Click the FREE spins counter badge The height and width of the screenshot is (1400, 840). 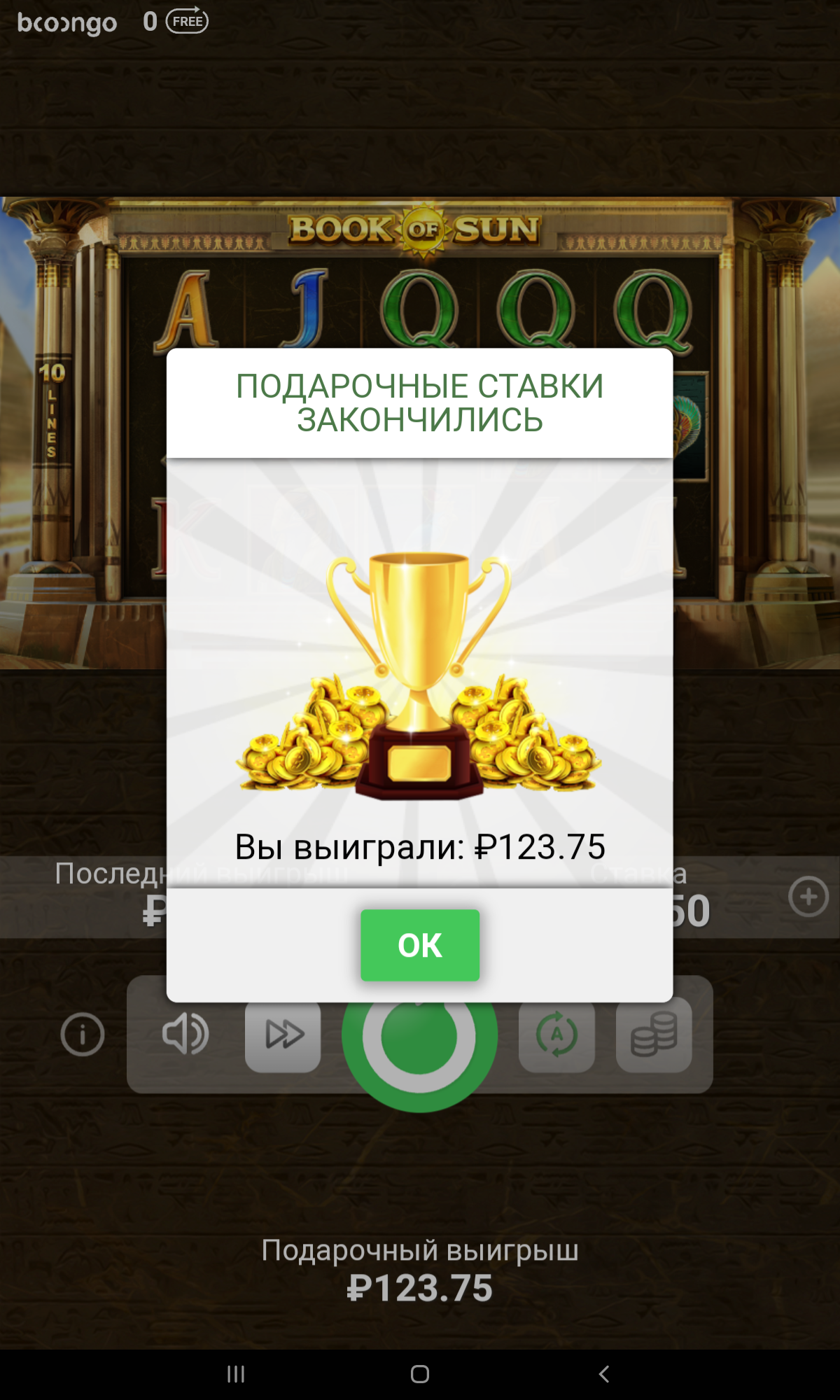click(185, 21)
